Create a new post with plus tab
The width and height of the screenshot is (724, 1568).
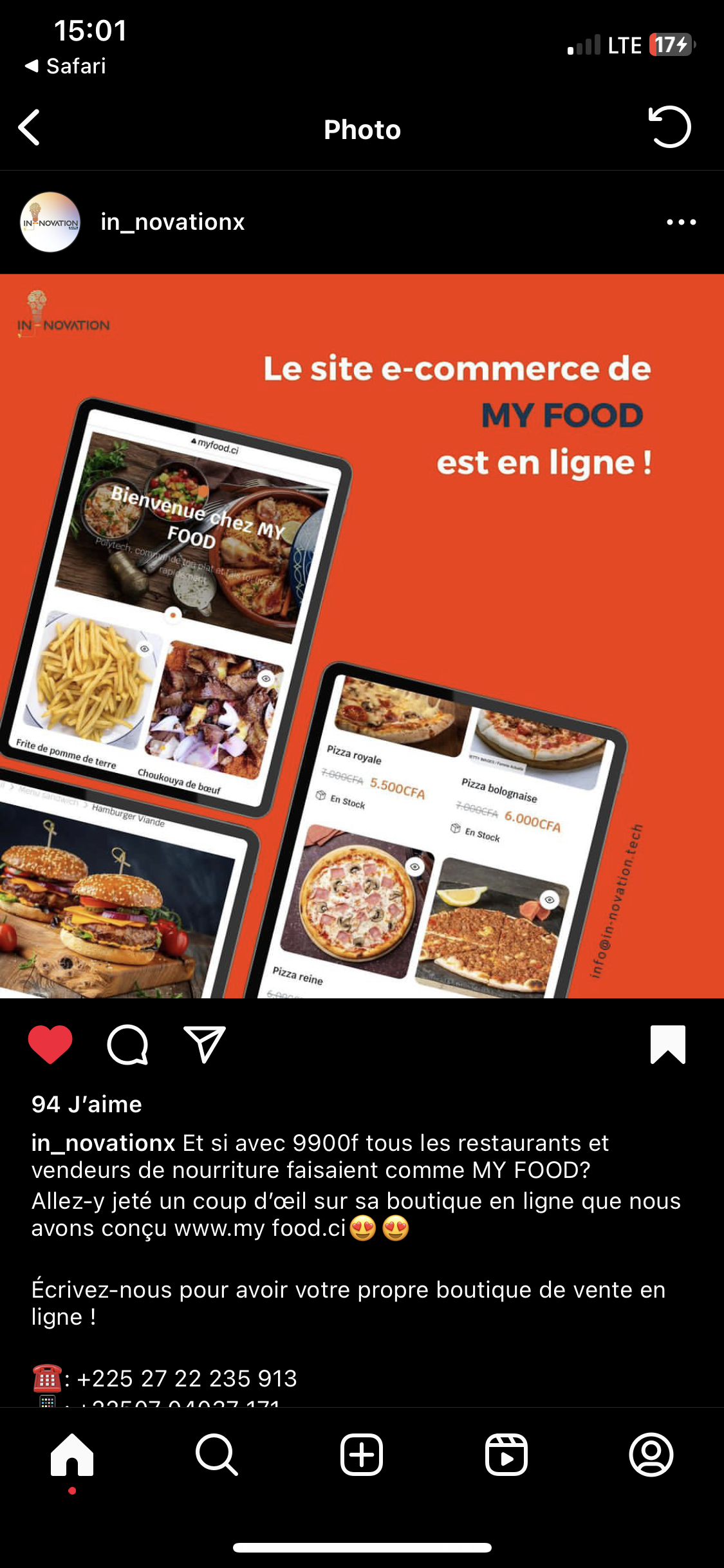pyautogui.click(x=362, y=1455)
